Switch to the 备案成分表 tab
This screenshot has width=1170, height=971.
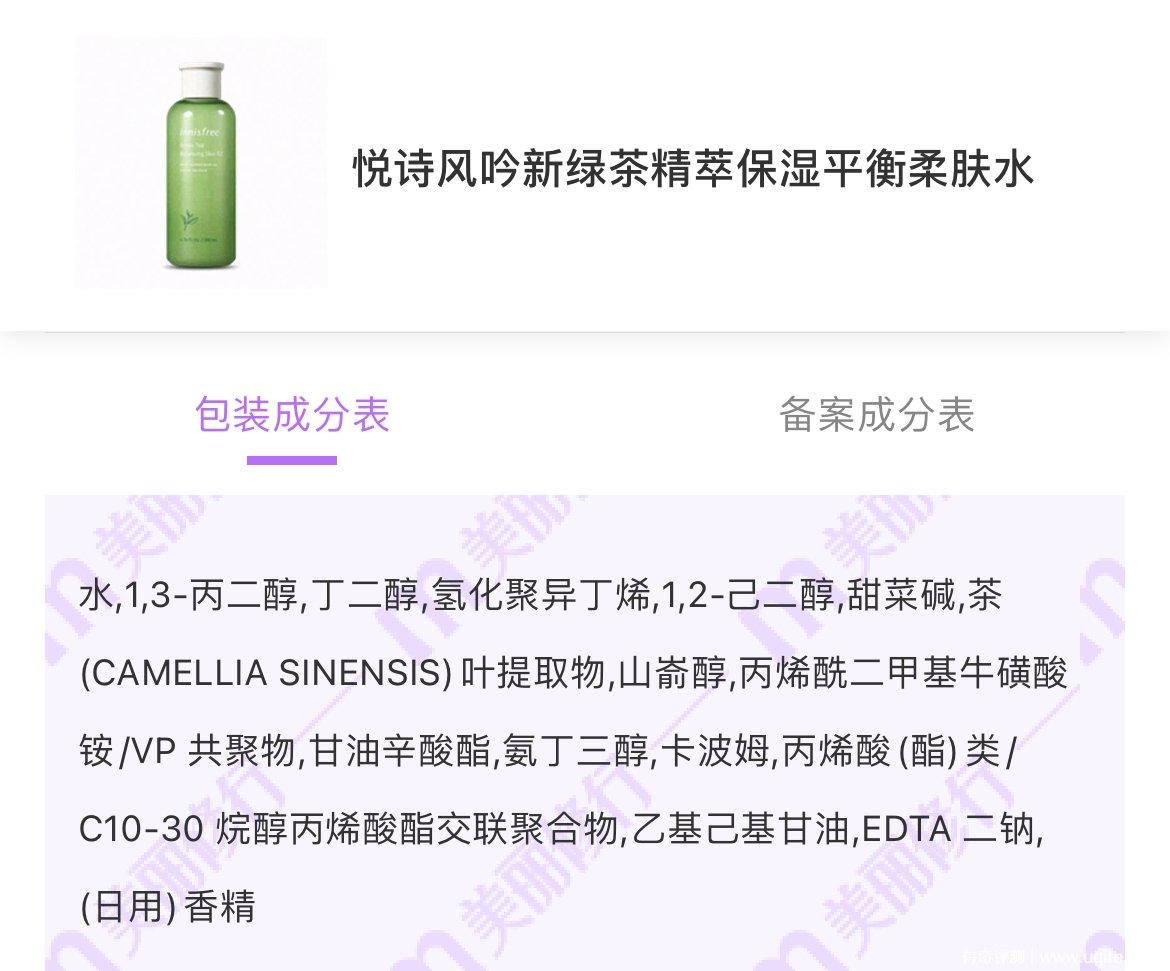876,415
